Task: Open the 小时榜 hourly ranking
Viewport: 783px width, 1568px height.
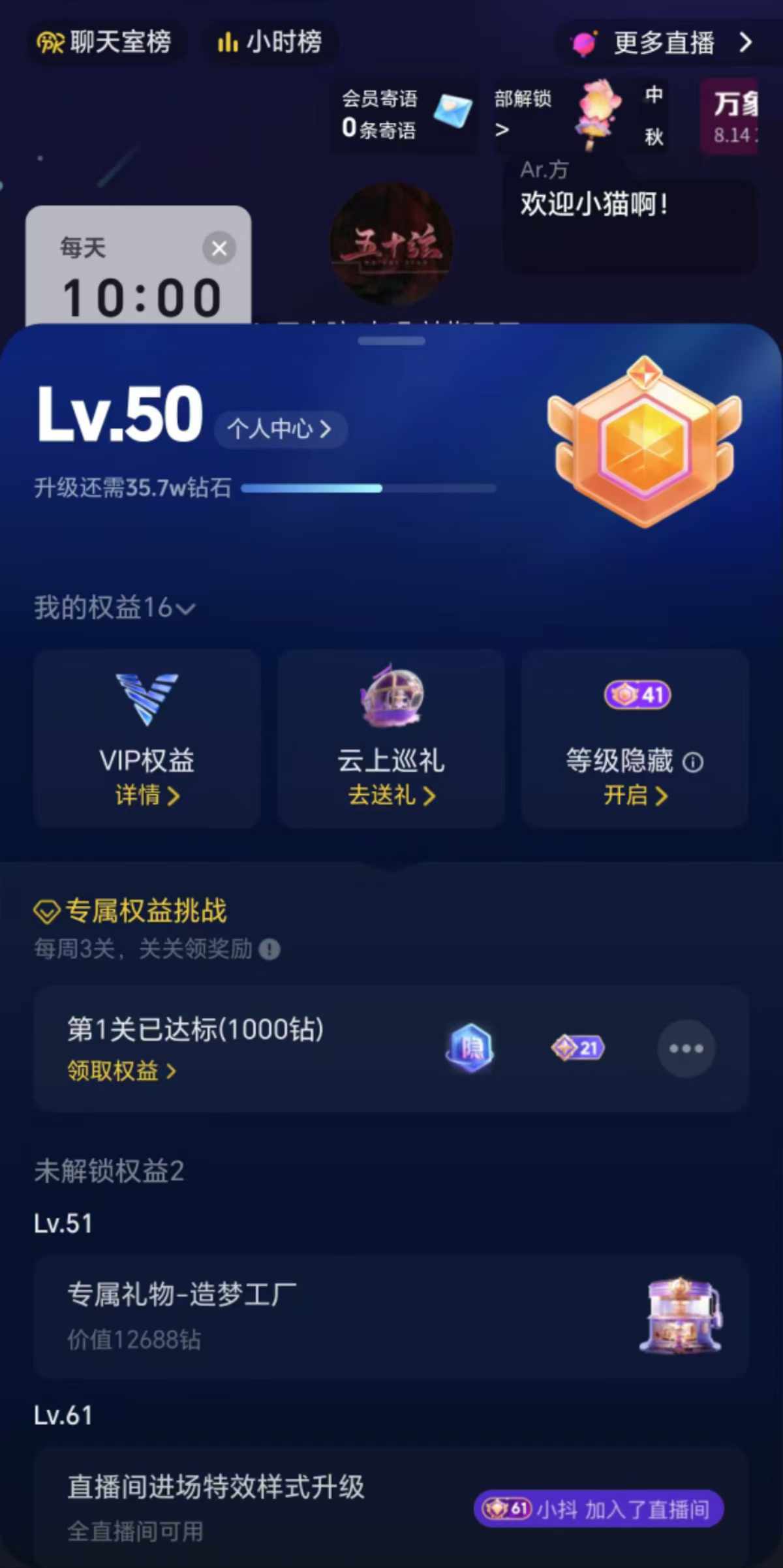Action: coord(270,42)
